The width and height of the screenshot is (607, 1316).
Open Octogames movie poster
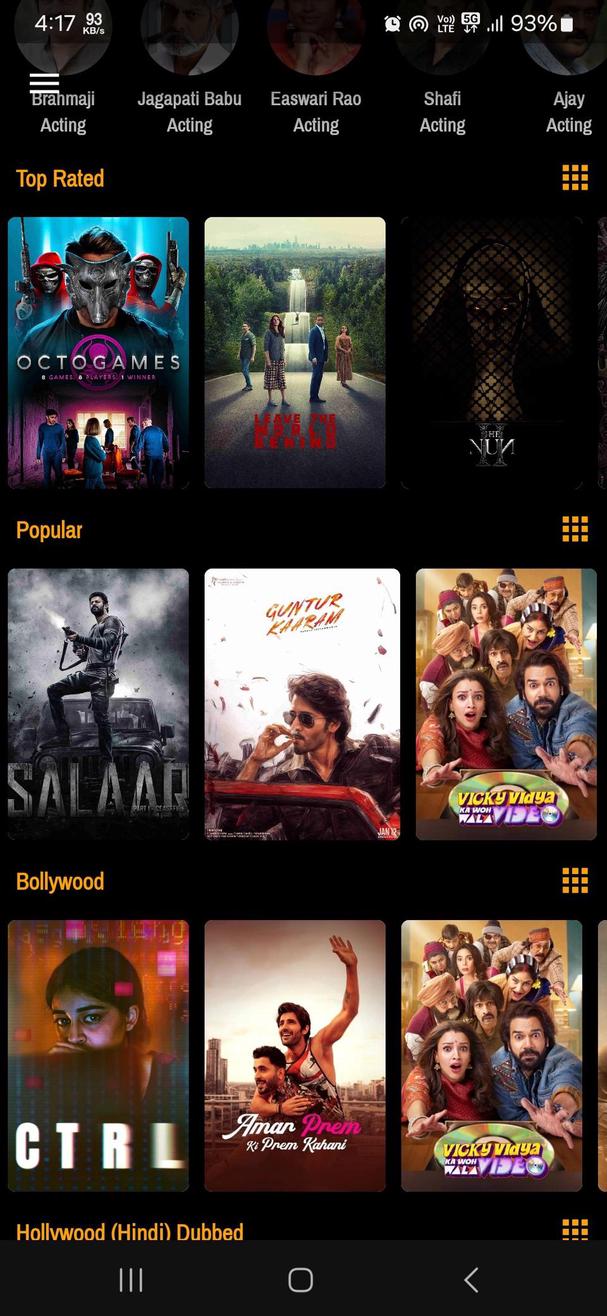tap(98, 352)
